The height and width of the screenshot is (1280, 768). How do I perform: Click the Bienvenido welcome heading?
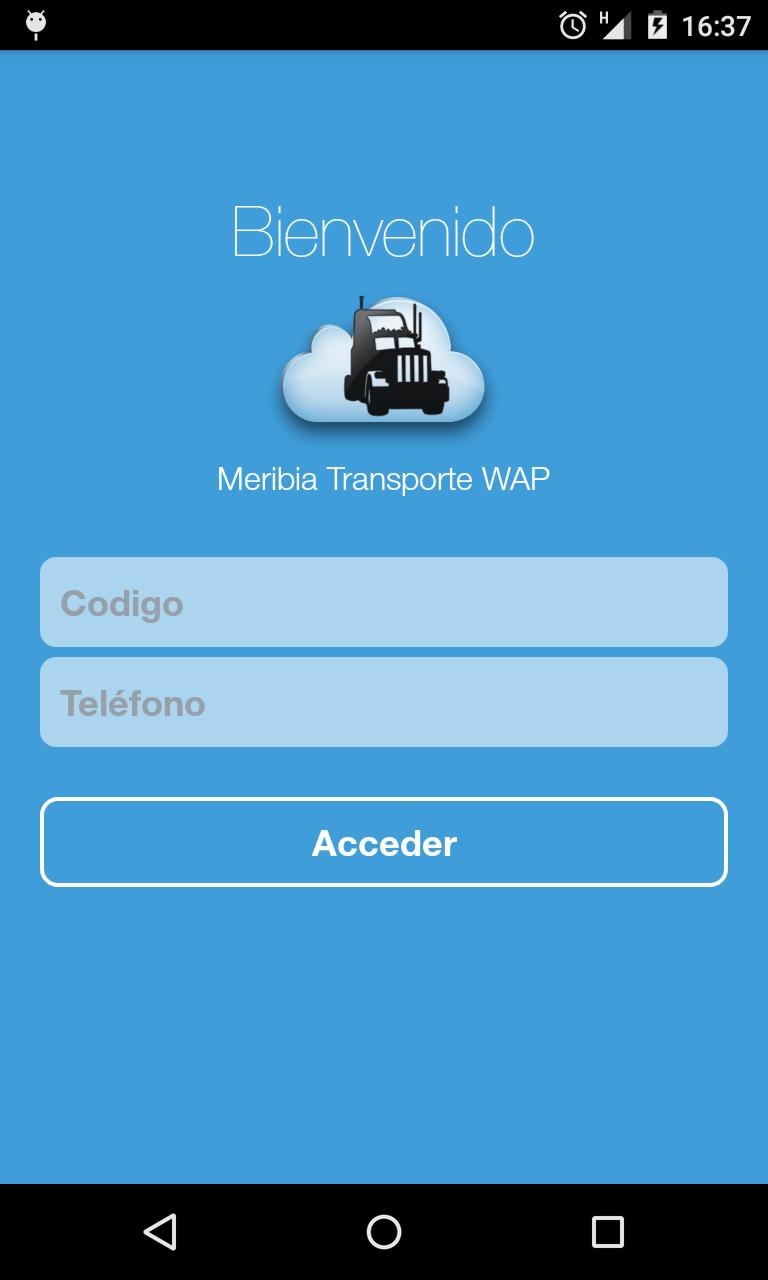tap(383, 232)
